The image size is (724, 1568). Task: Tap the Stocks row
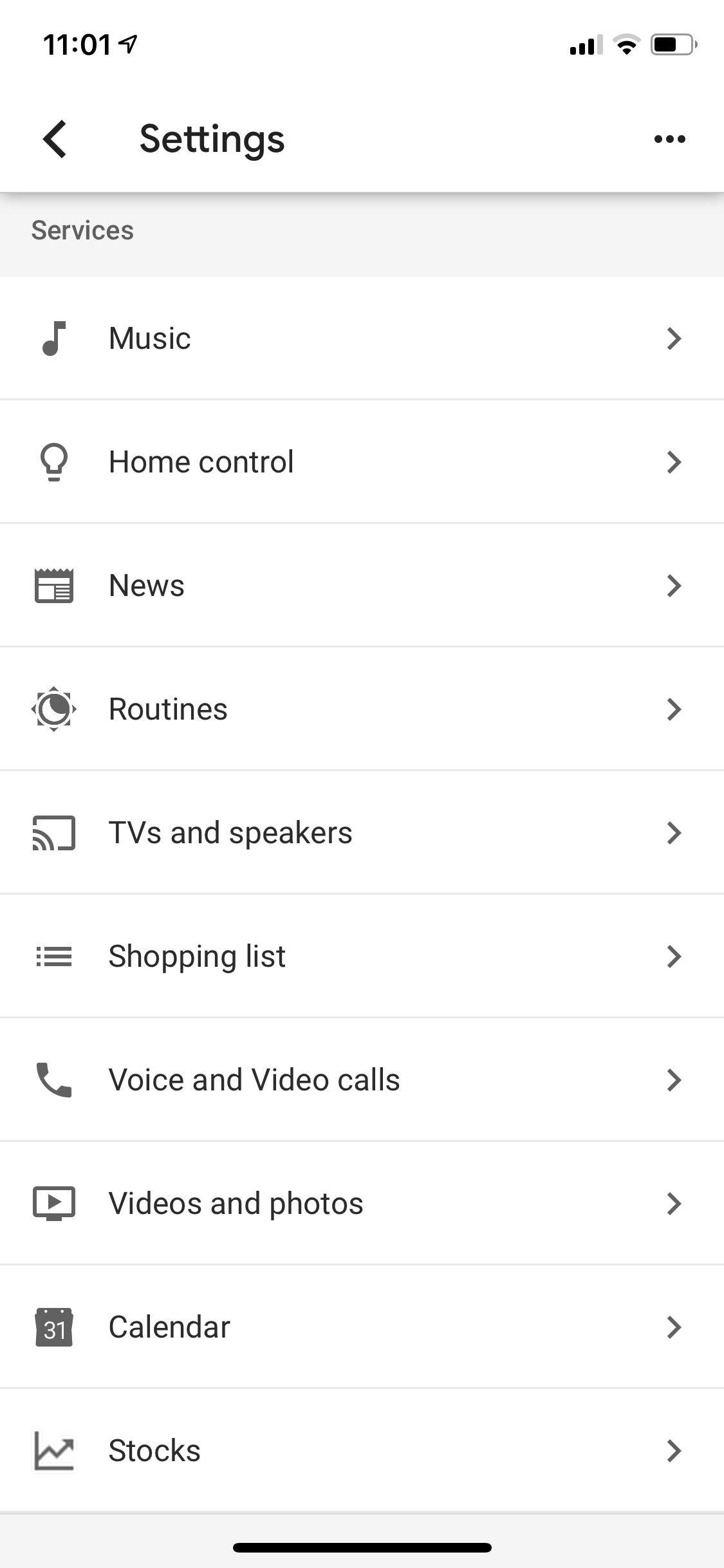(x=362, y=1451)
